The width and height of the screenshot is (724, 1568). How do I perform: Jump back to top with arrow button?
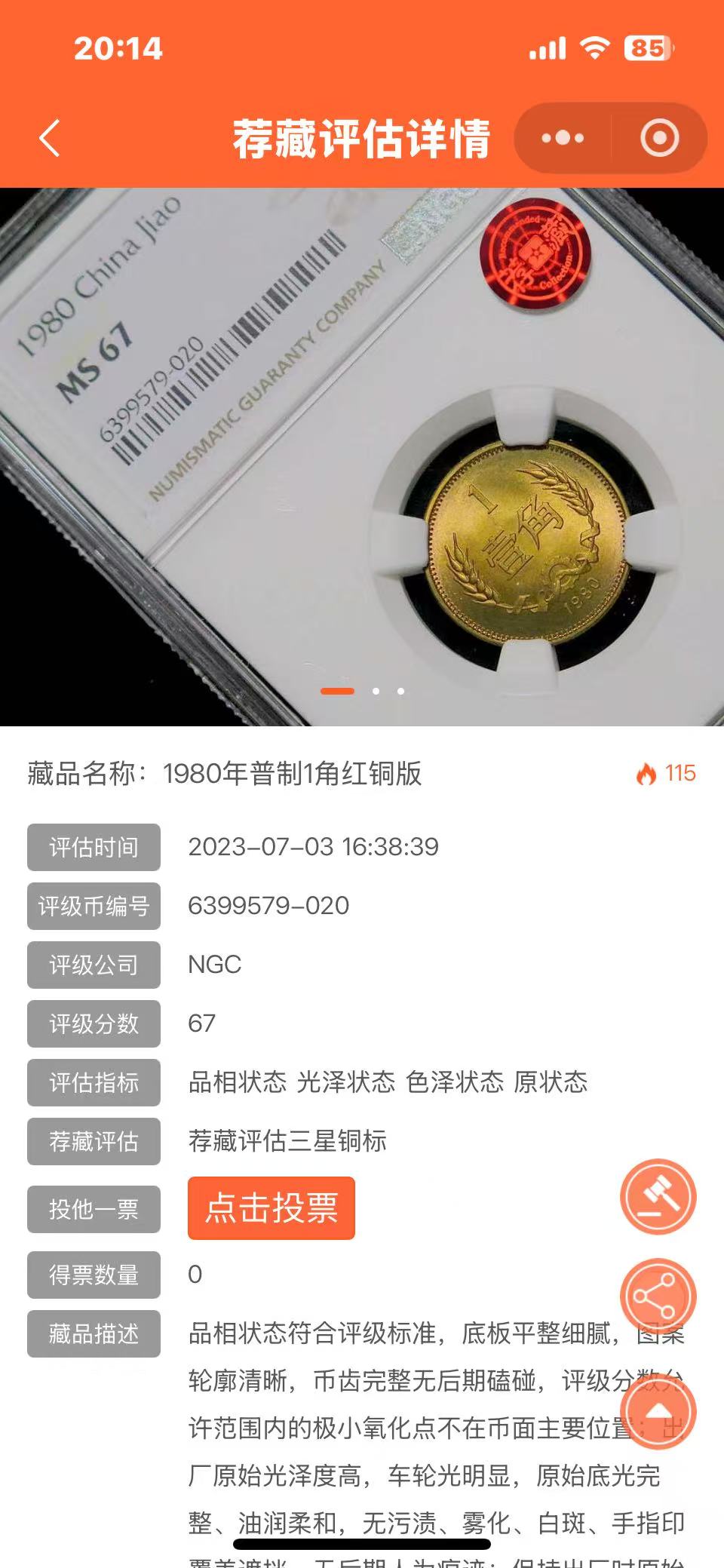pyautogui.click(x=658, y=1411)
